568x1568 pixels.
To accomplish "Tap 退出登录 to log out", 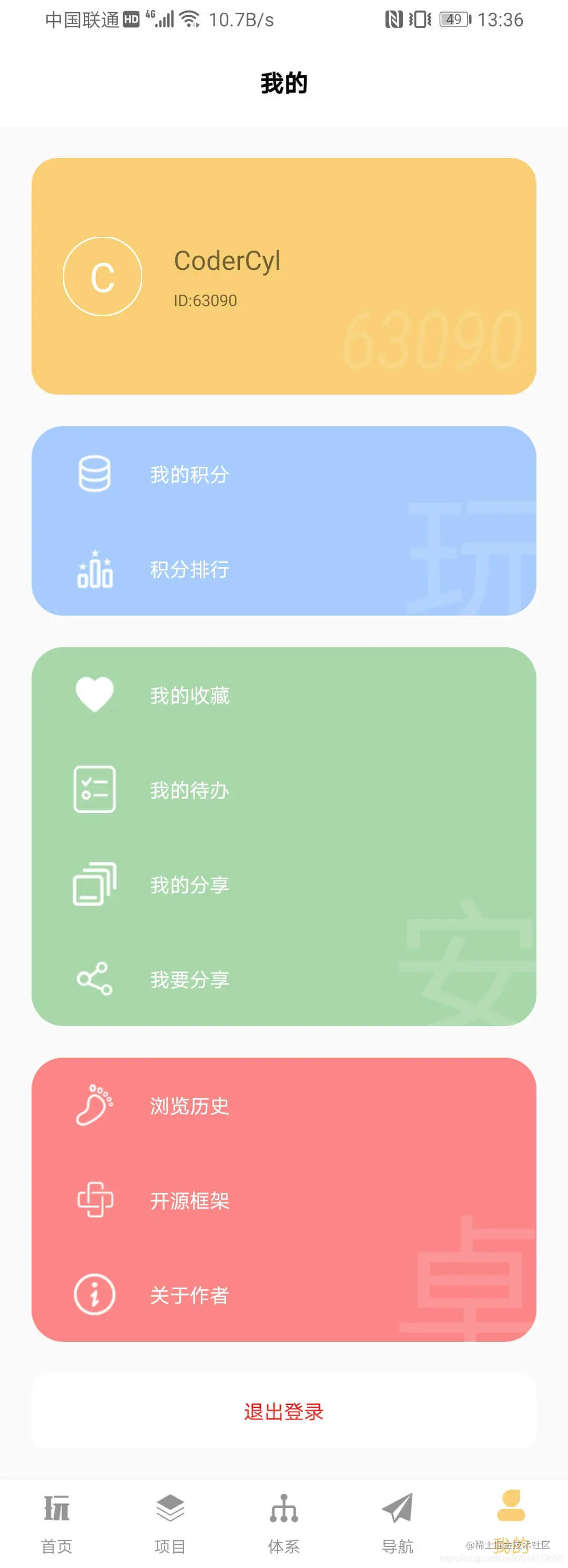I will [283, 1412].
